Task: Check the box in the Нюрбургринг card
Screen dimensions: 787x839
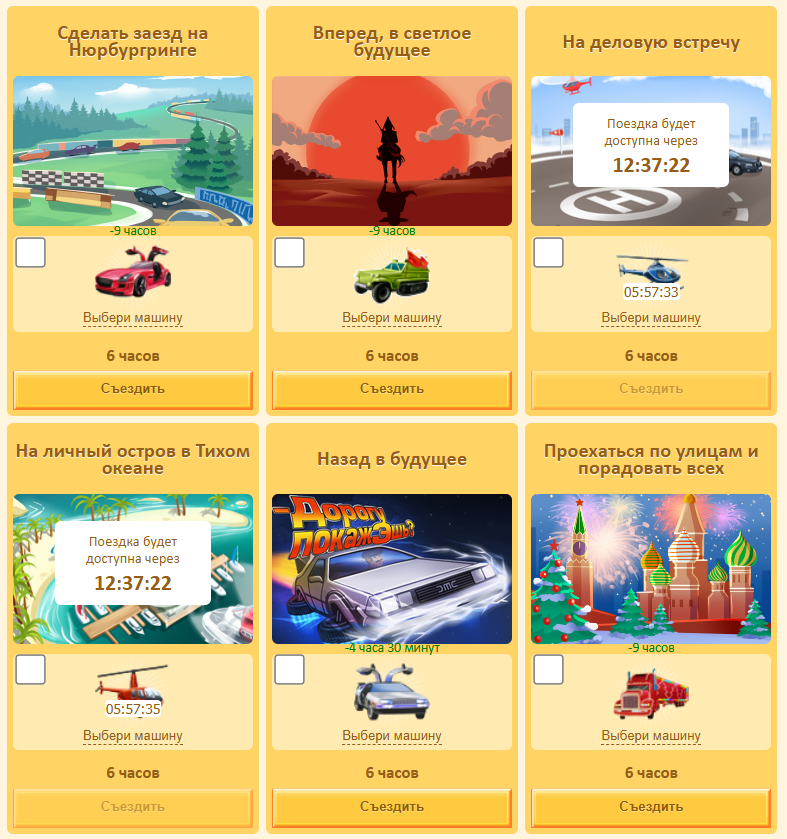Action: tap(31, 252)
